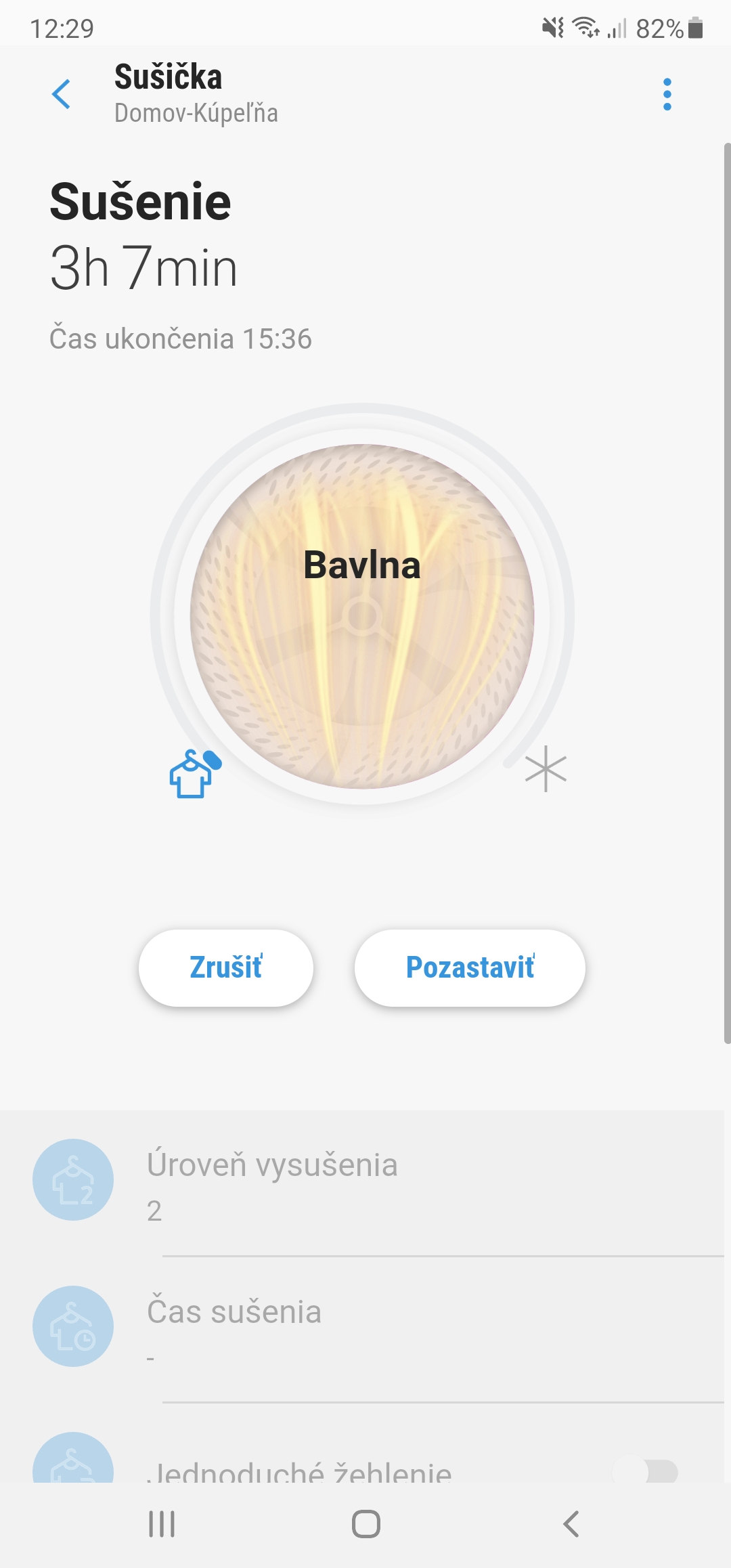This screenshot has height=1568, width=731.
Task: Open recent apps from navigation bar
Action: point(162,1524)
